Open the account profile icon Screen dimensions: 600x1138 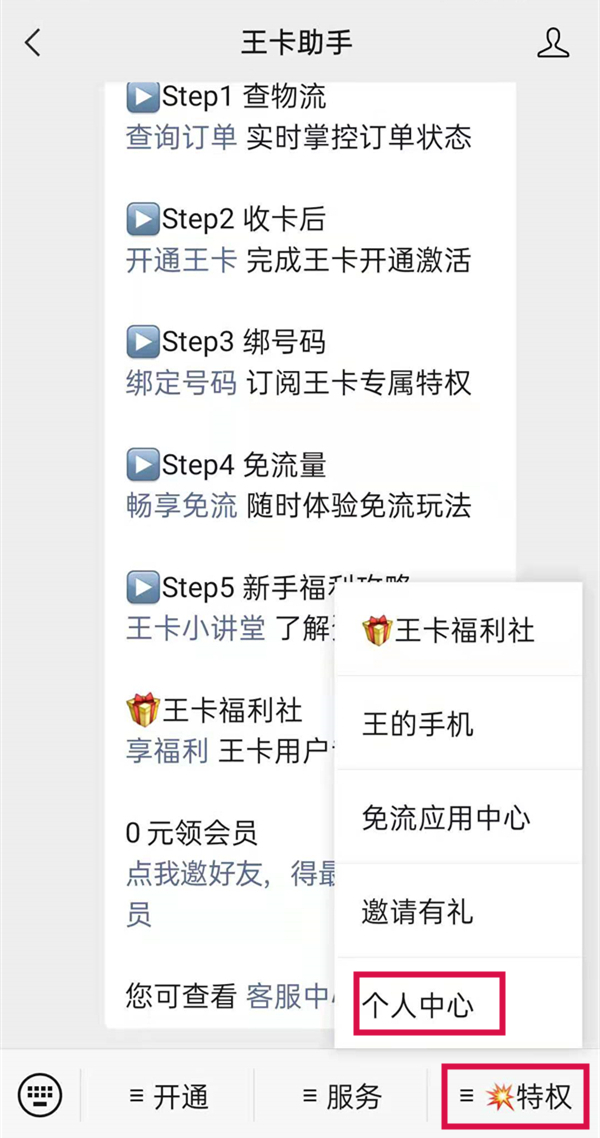(552, 43)
